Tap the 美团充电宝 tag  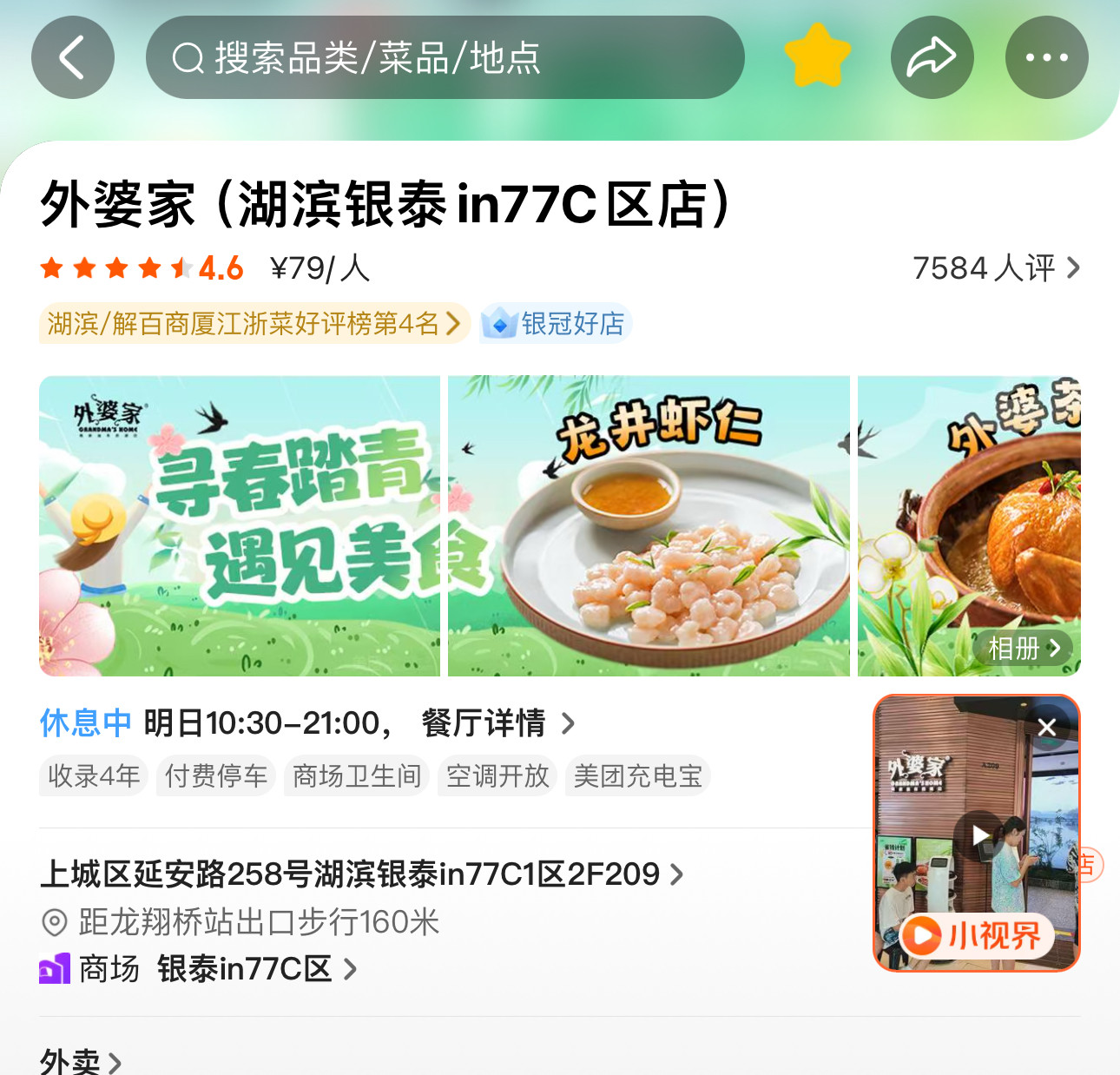(x=637, y=775)
